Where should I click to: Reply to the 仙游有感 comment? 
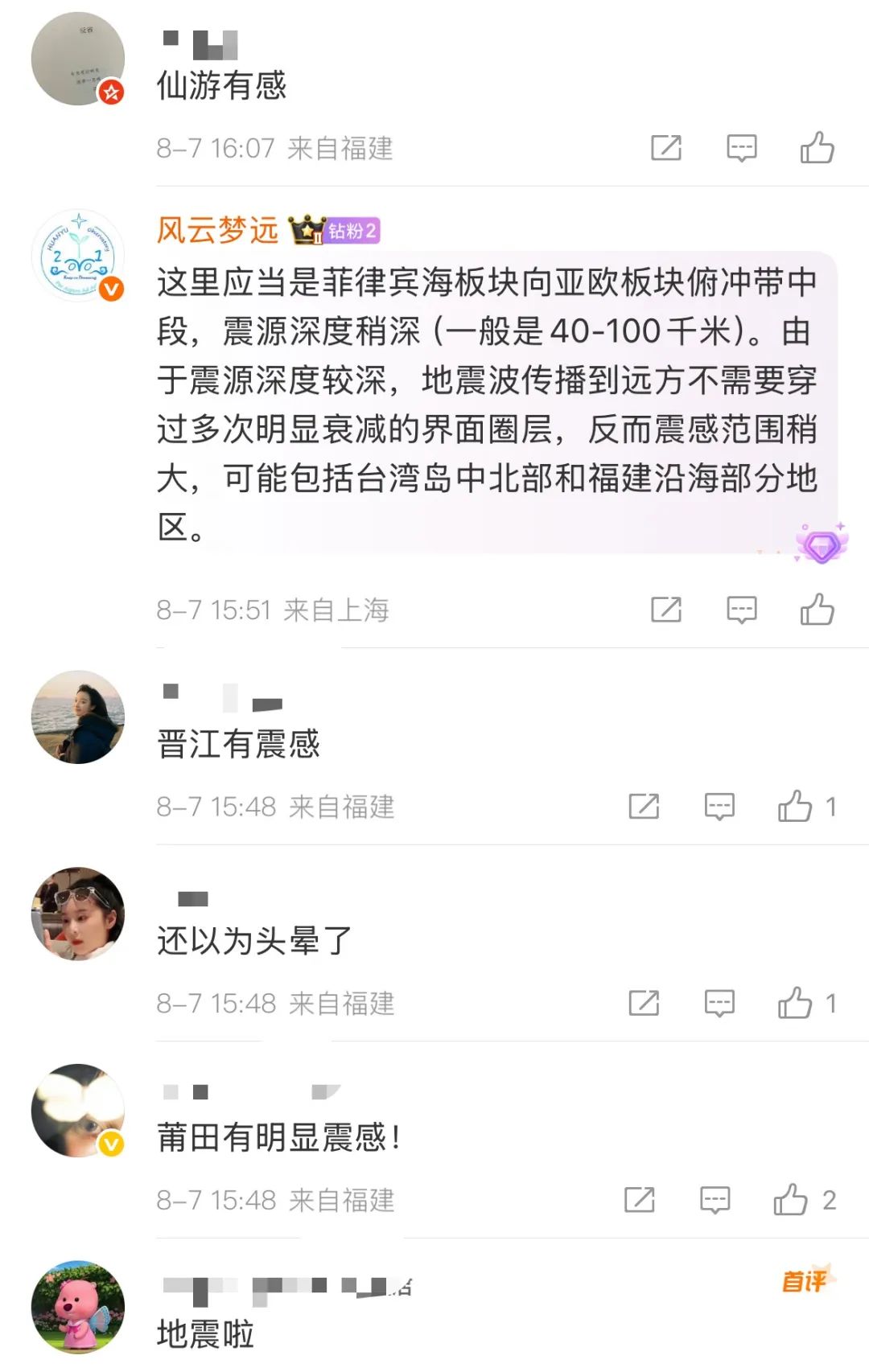click(x=741, y=148)
